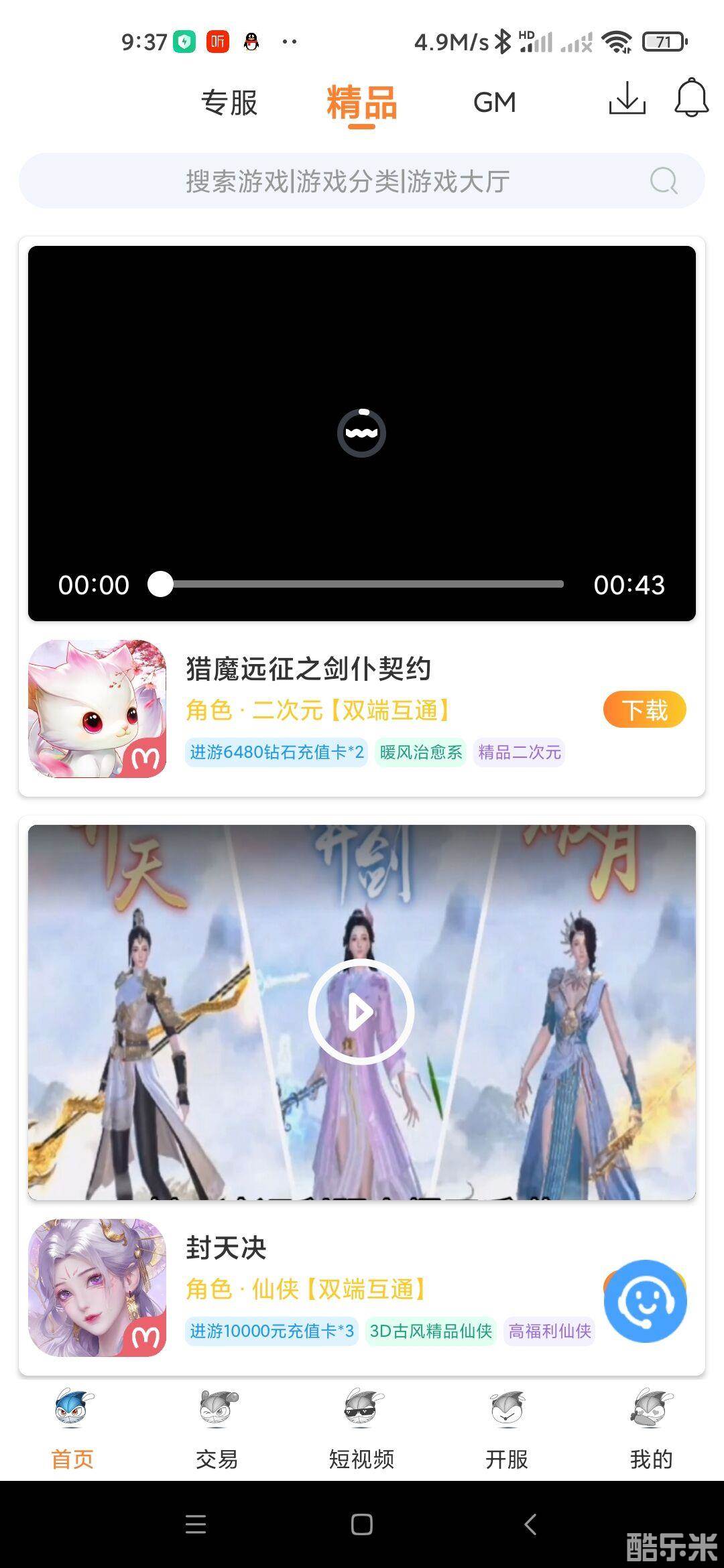The image size is (724, 1568).
Task: Tap the 下载 download button for 猎魔远征之剑仆契约
Action: click(x=644, y=708)
